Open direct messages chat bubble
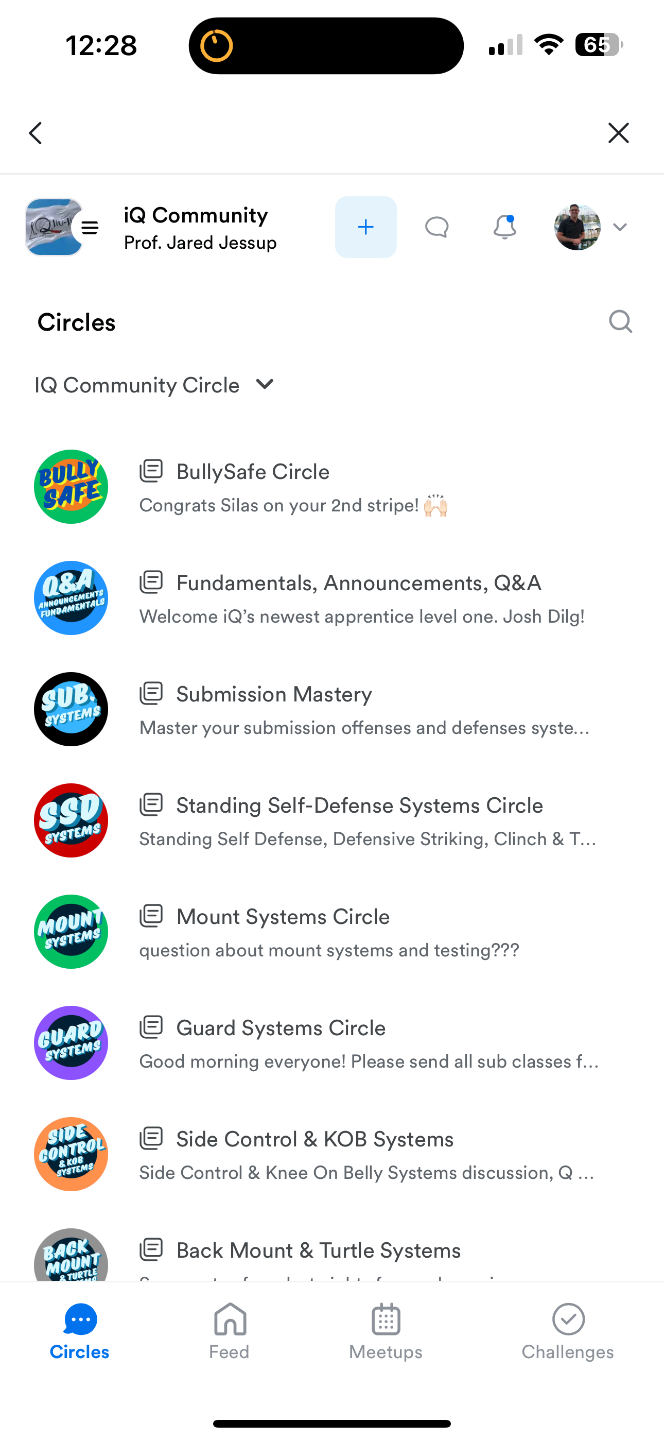The width and height of the screenshot is (664, 1440). (436, 227)
